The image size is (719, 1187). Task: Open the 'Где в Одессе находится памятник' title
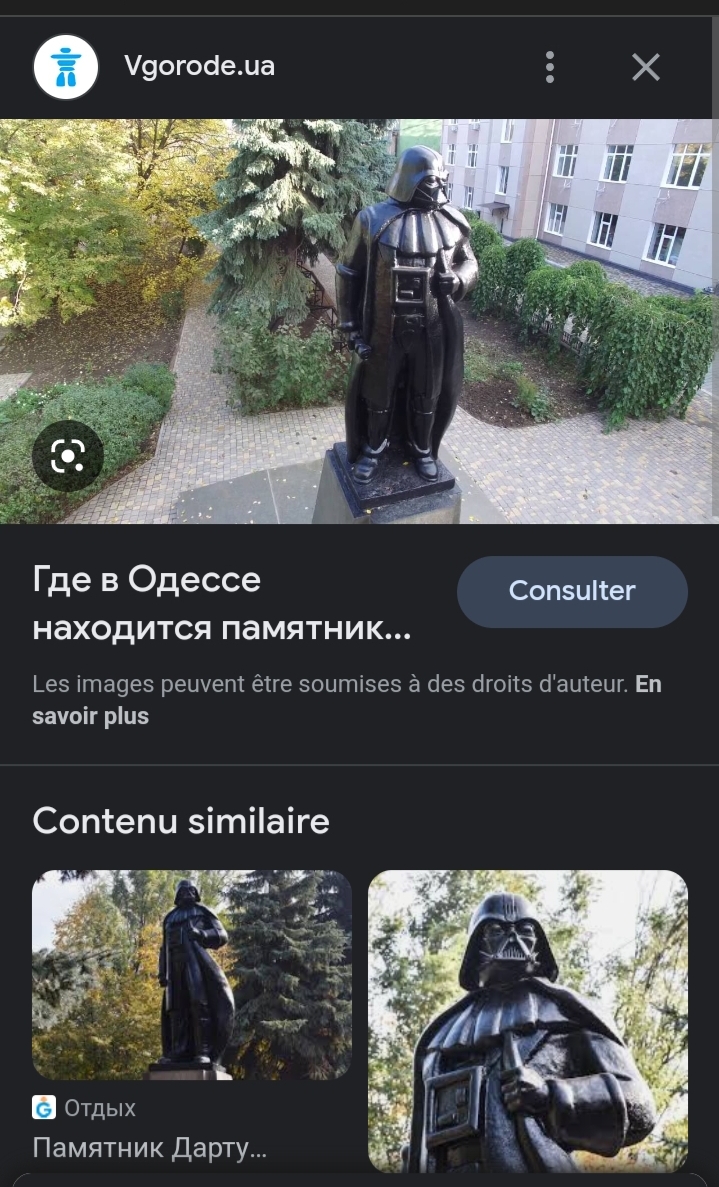(x=222, y=605)
